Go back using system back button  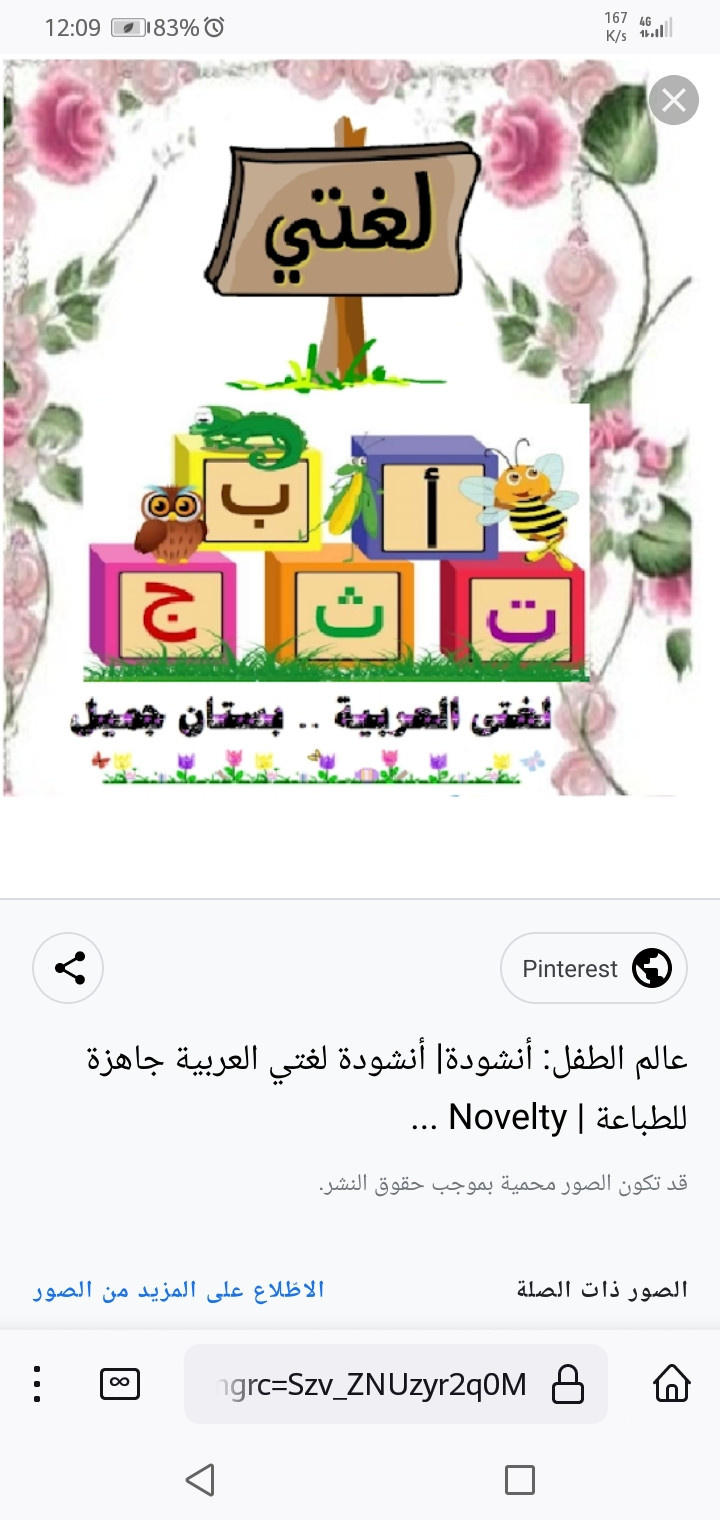(200, 1479)
